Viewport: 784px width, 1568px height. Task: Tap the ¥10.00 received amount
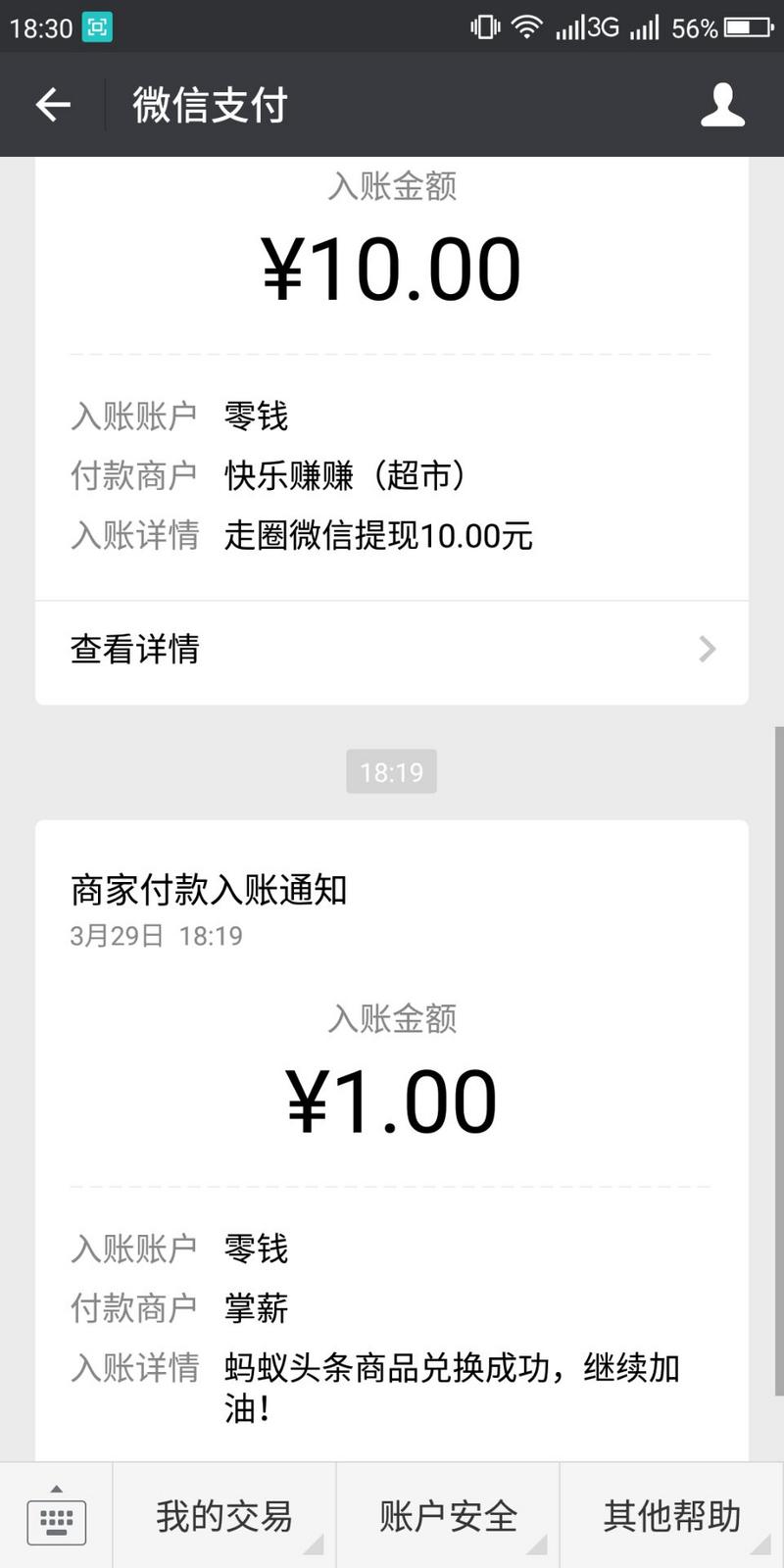click(x=392, y=265)
